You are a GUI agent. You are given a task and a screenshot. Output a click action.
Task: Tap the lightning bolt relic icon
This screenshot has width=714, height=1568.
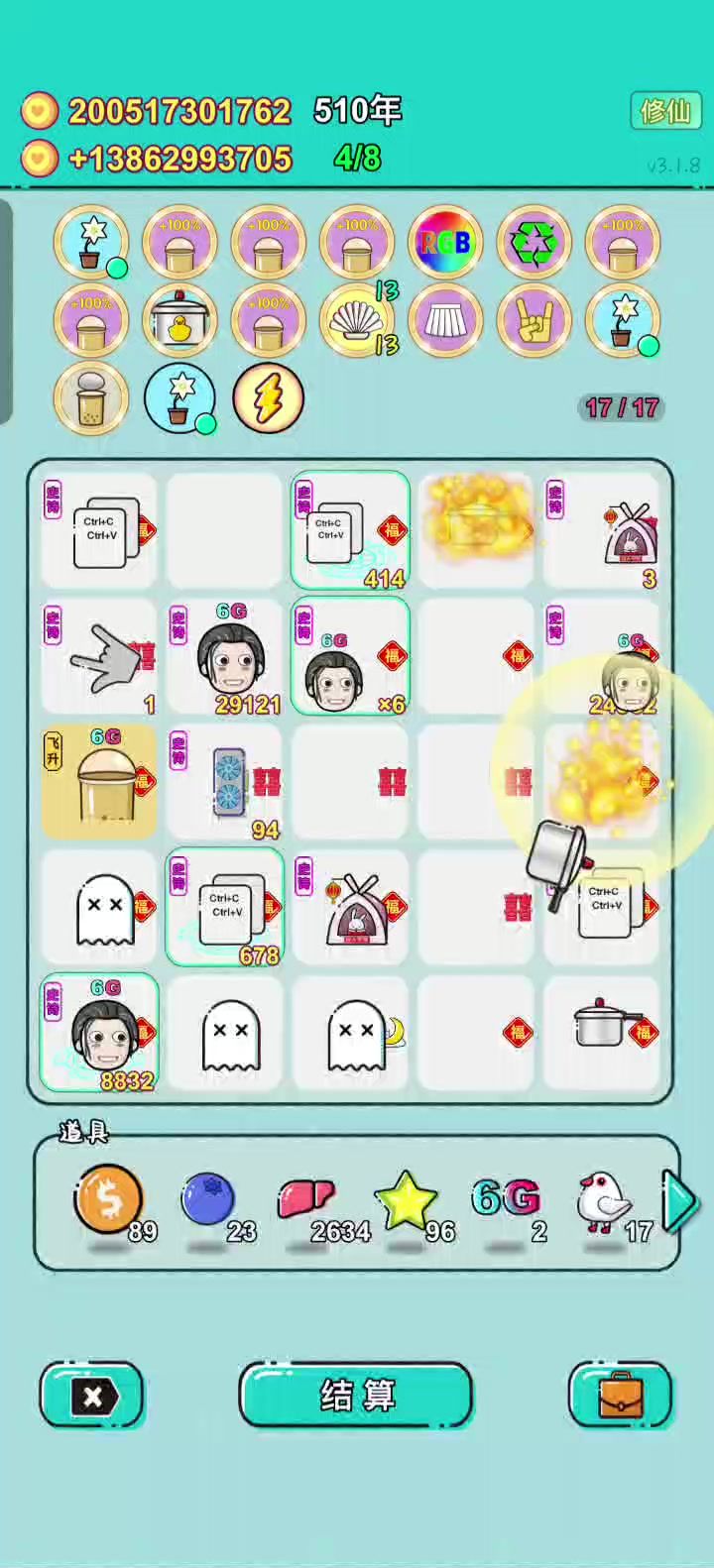(268, 398)
